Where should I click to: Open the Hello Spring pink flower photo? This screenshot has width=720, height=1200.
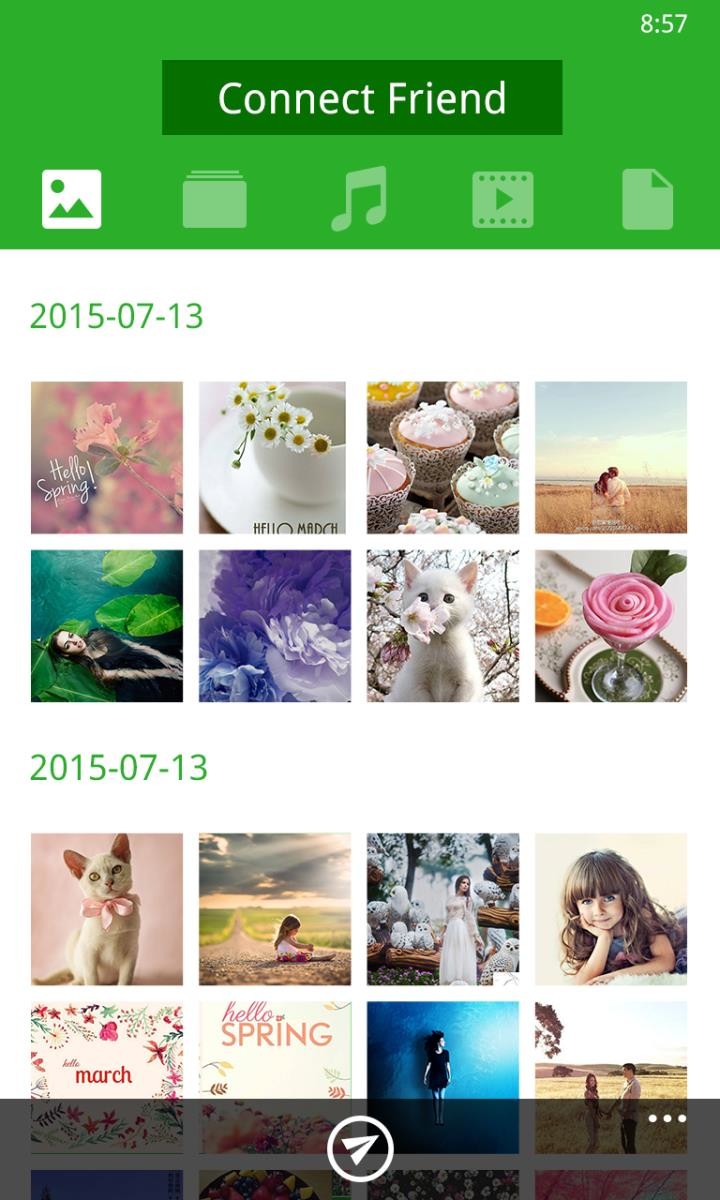(107, 457)
